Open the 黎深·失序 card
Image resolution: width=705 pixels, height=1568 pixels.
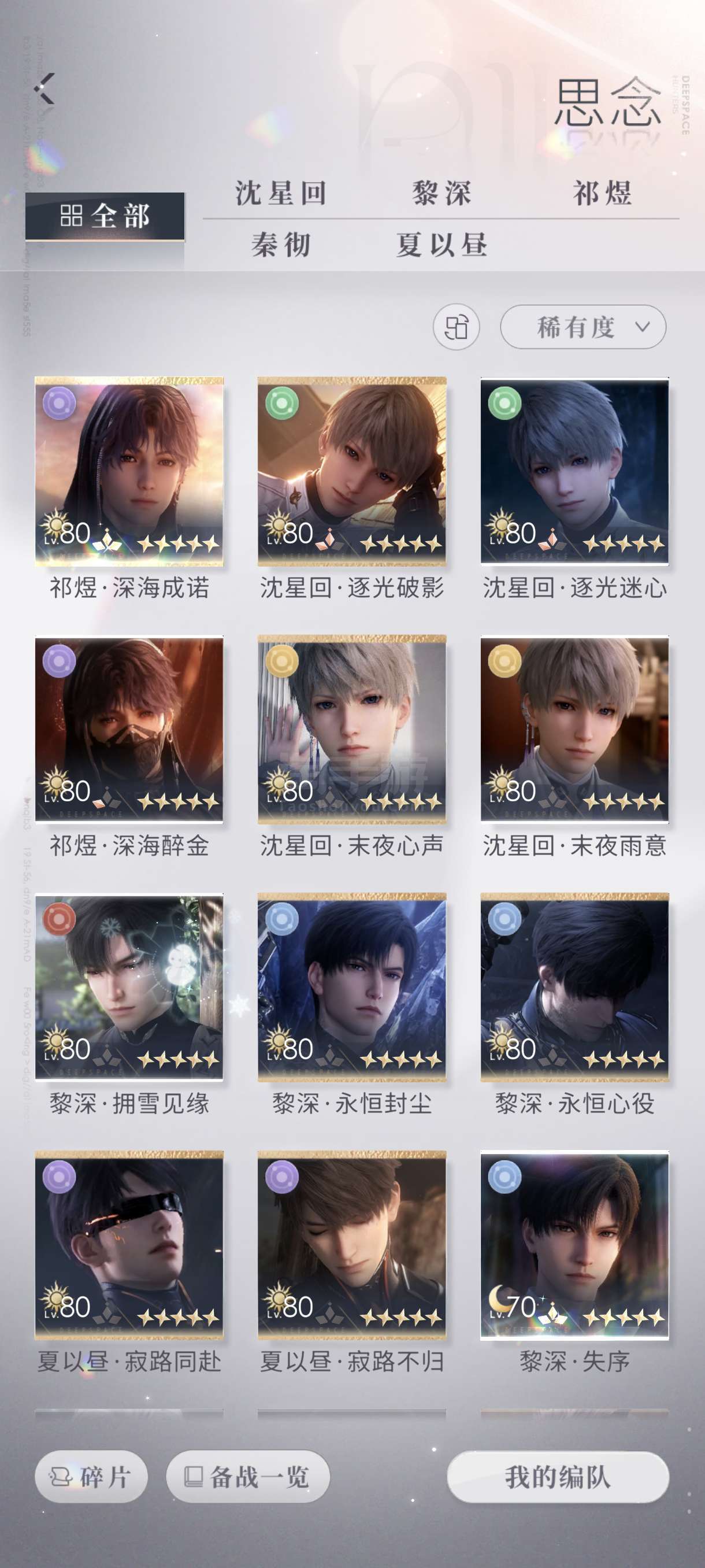coord(574,1245)
